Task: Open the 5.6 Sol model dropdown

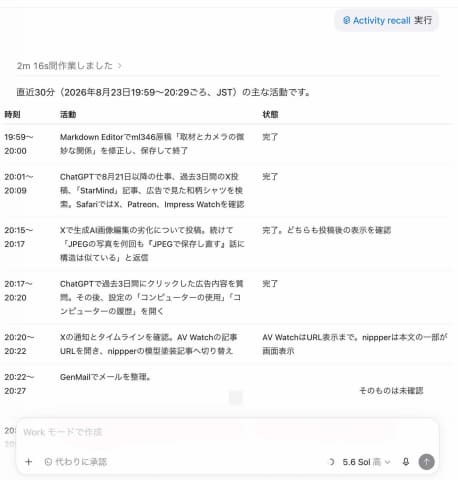Action: pyautogui.click(x=366, y=462)
